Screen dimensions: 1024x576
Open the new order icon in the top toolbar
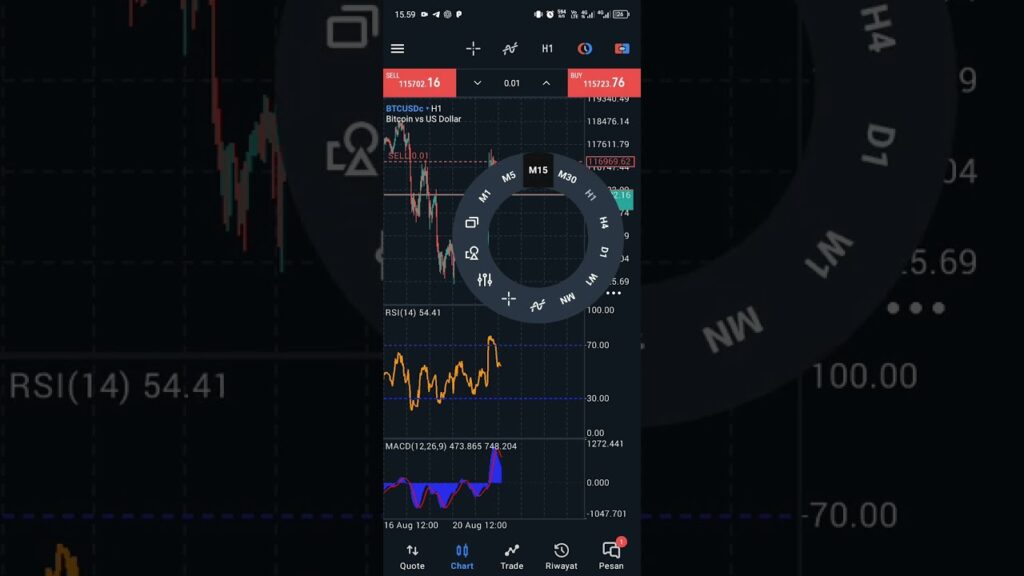(622, 49)
